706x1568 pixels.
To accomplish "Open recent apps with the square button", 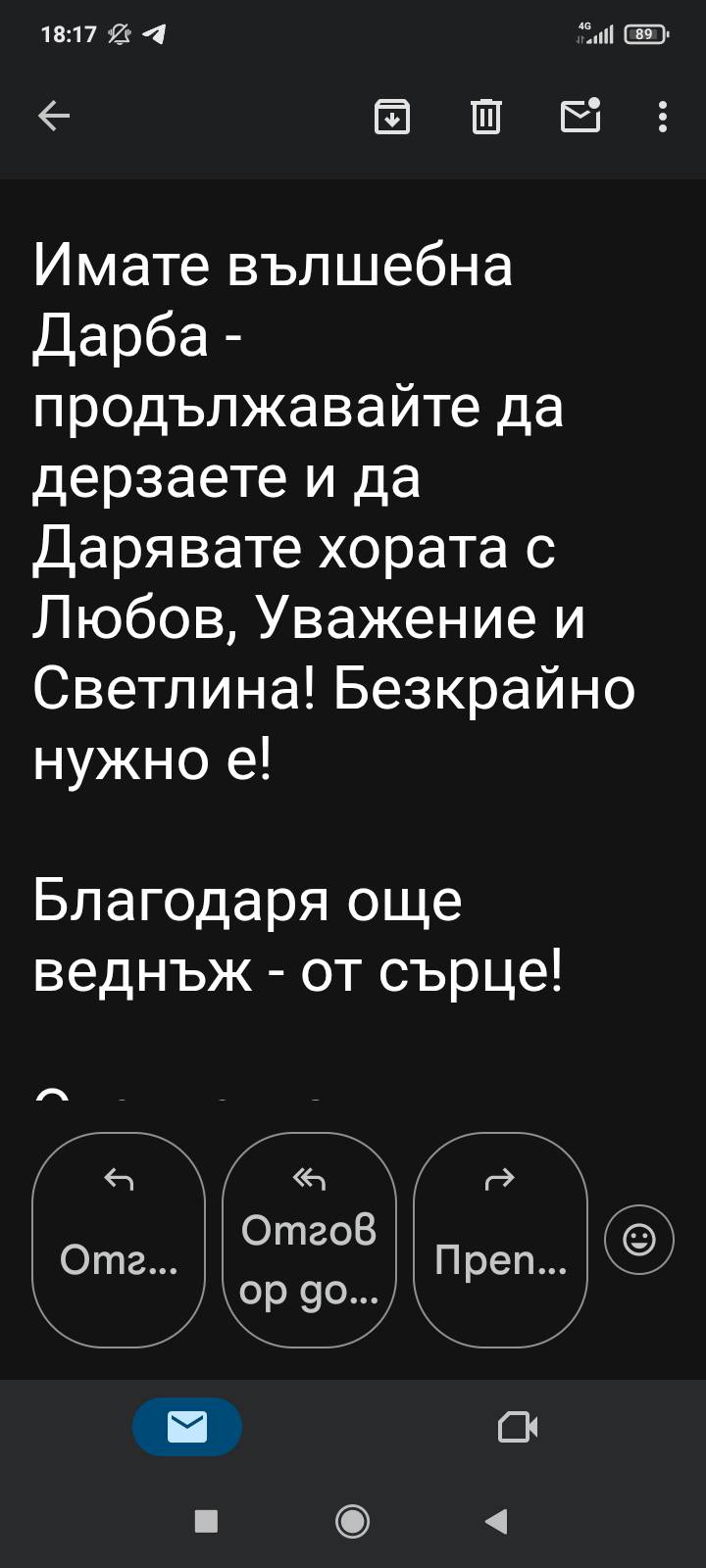I will [206, 1521].
